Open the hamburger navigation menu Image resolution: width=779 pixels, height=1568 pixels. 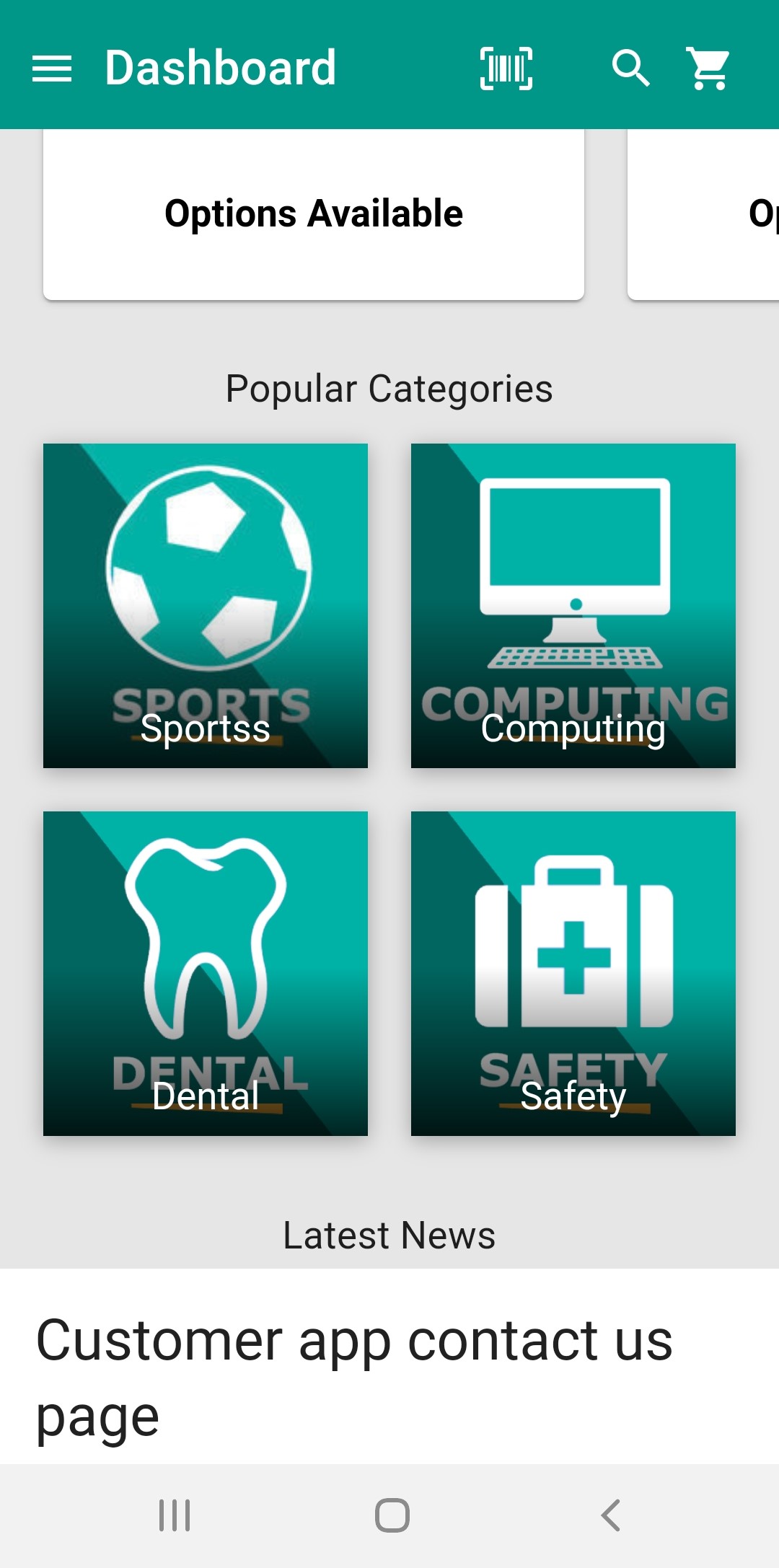[52, 69]
